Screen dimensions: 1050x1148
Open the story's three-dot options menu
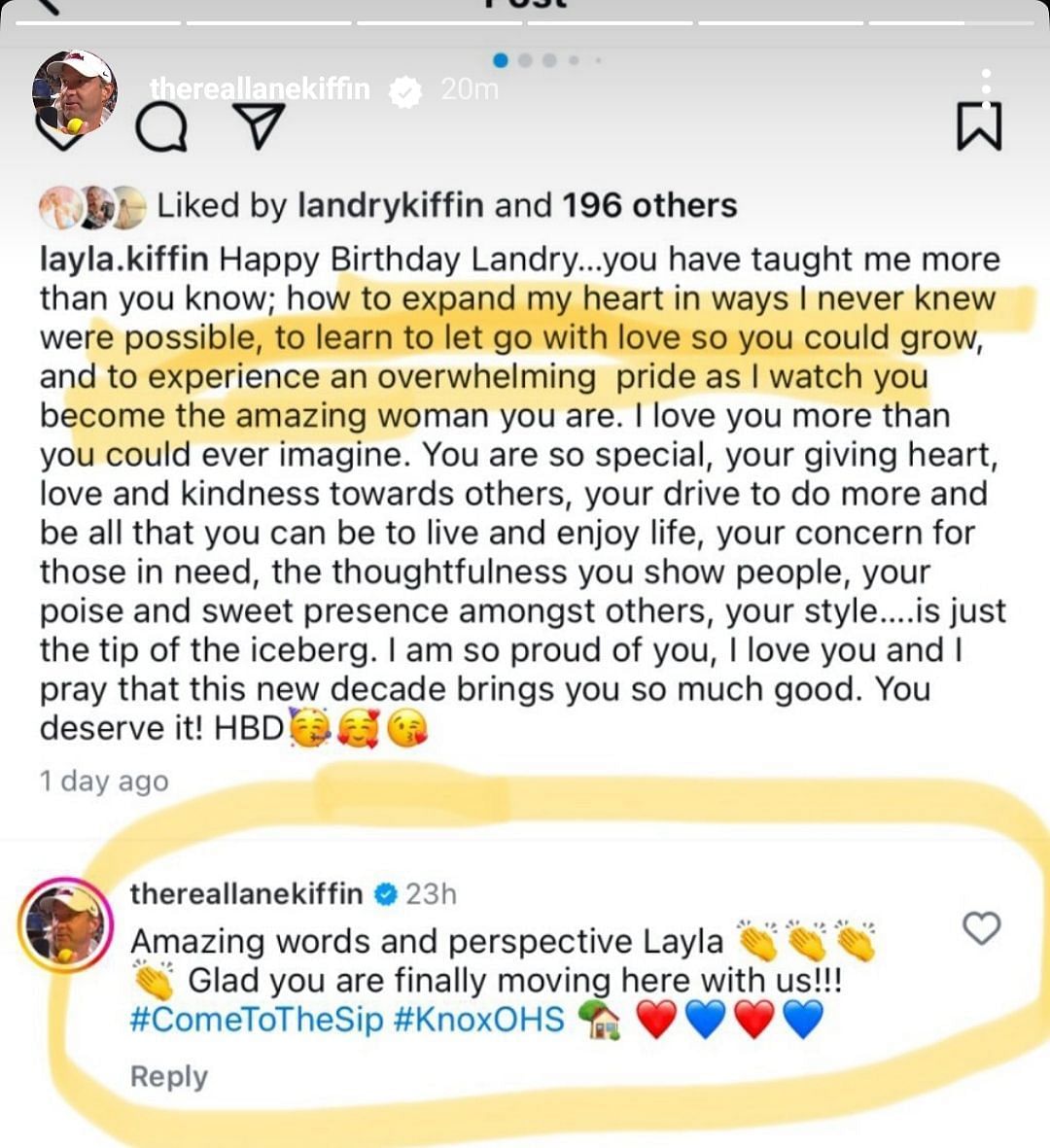(x=985, y=88)
